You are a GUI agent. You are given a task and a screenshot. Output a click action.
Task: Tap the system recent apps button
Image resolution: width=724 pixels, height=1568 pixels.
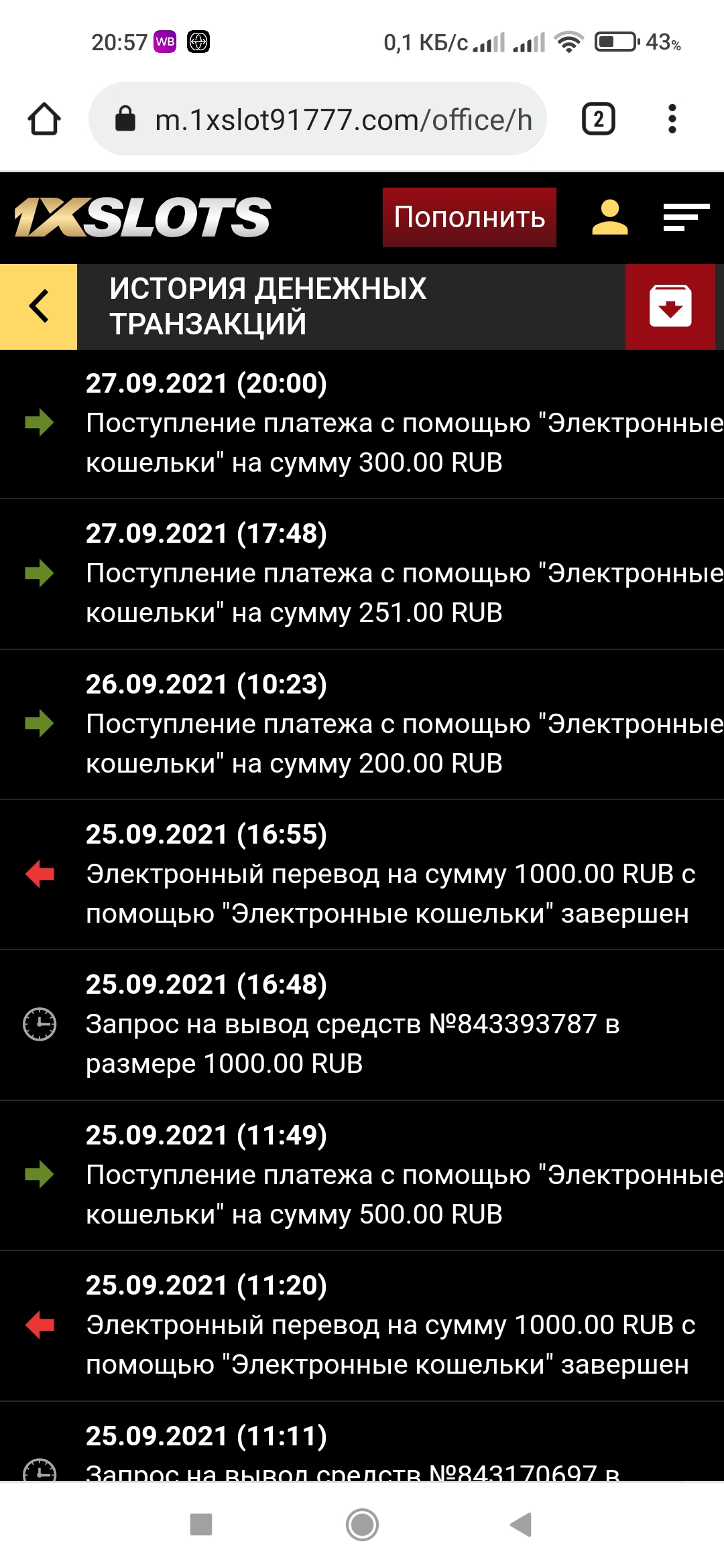[201, 1524]
